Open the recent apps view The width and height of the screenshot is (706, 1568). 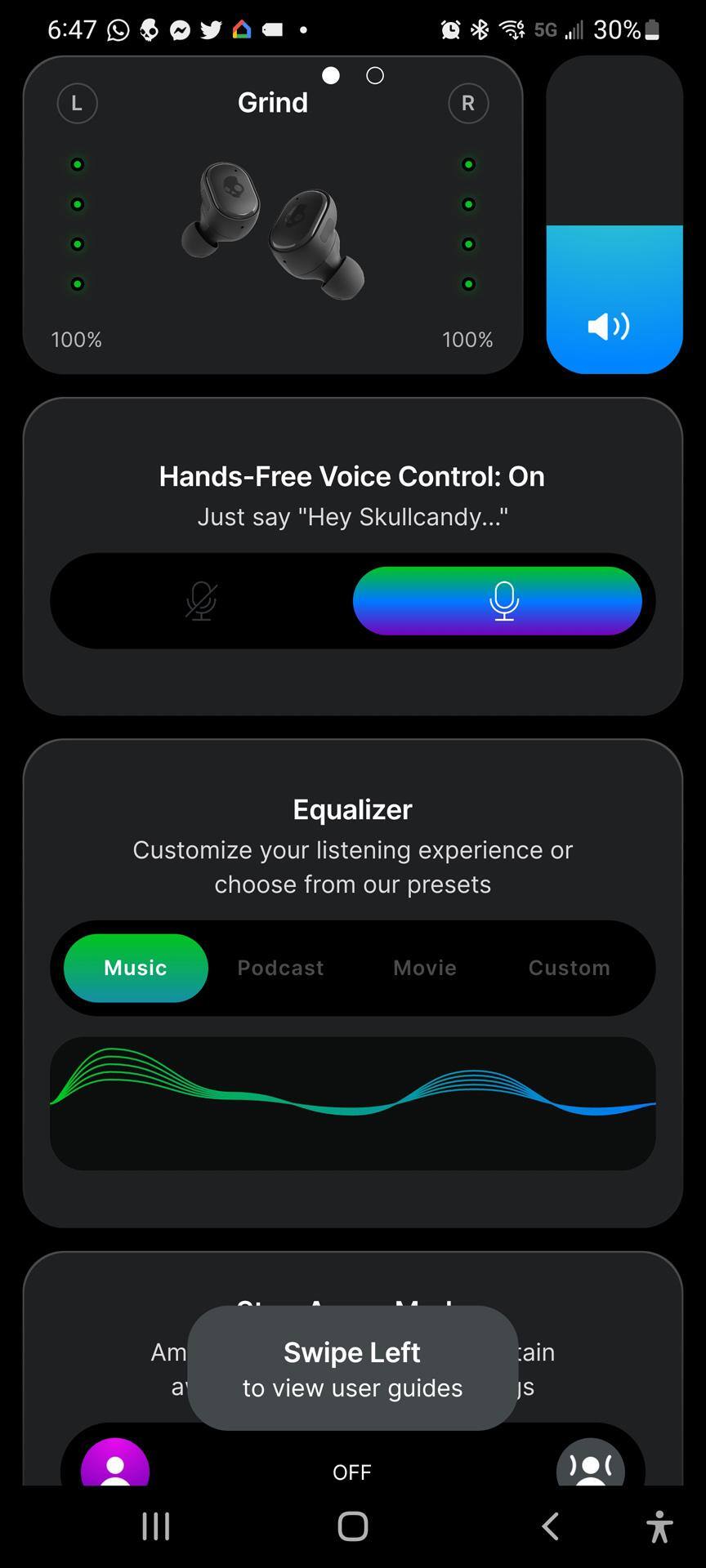(156, 1526)
